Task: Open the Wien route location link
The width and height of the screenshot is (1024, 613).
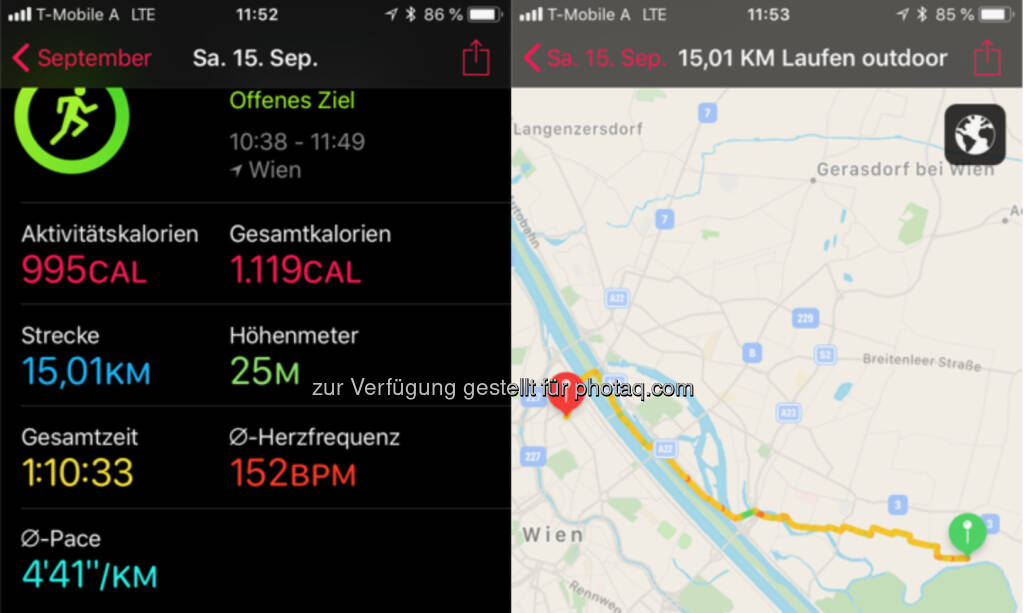Action: click(266, 170)
